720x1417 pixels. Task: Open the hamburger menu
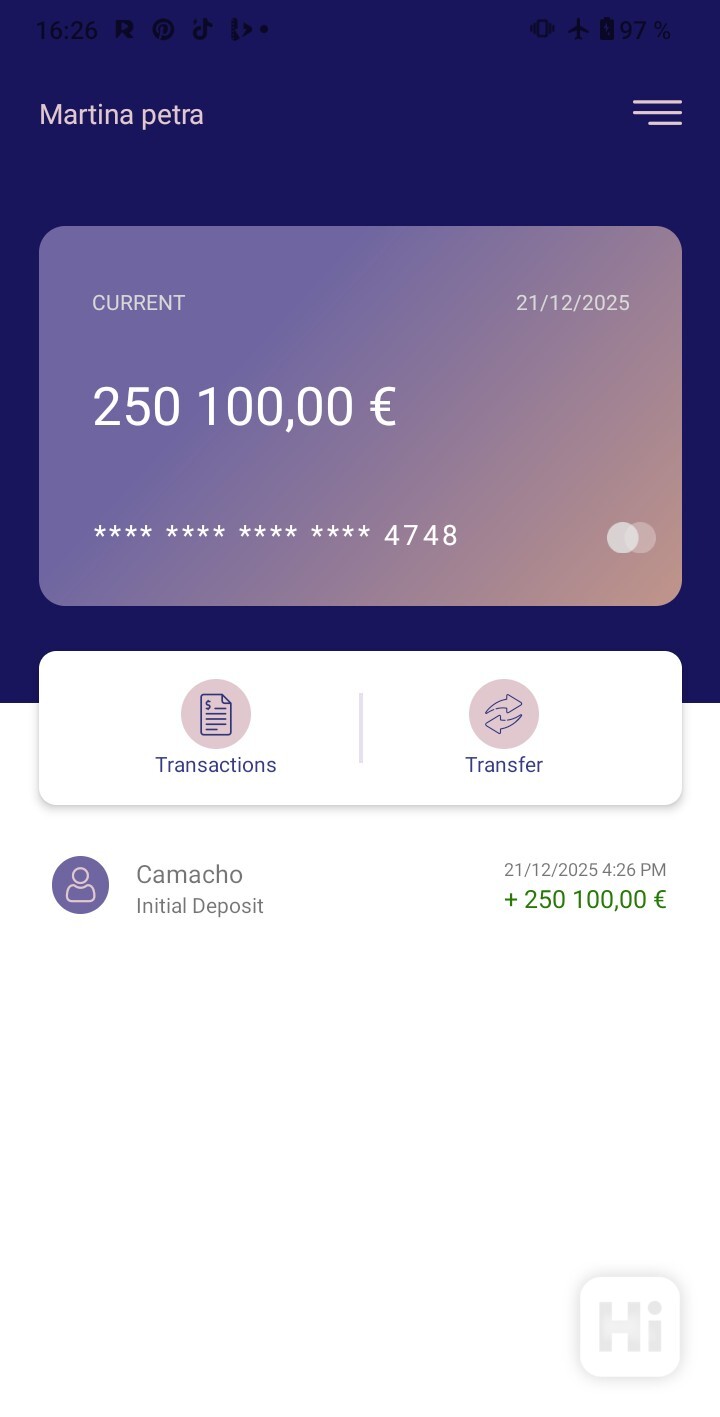click(x=657, y=113)
